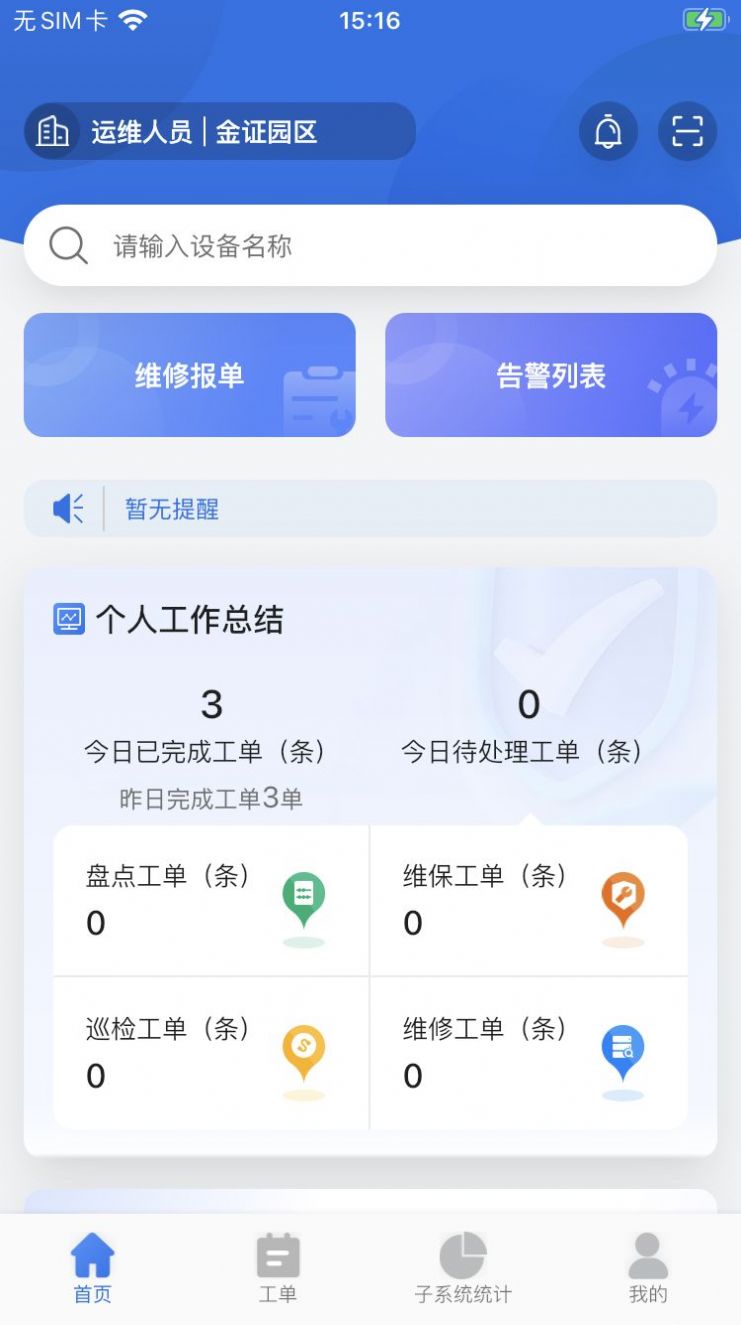The width and height of the screenshot is (741, 1325).
Task: Open the 告警列表 alarm list
Action: (551, 374)
